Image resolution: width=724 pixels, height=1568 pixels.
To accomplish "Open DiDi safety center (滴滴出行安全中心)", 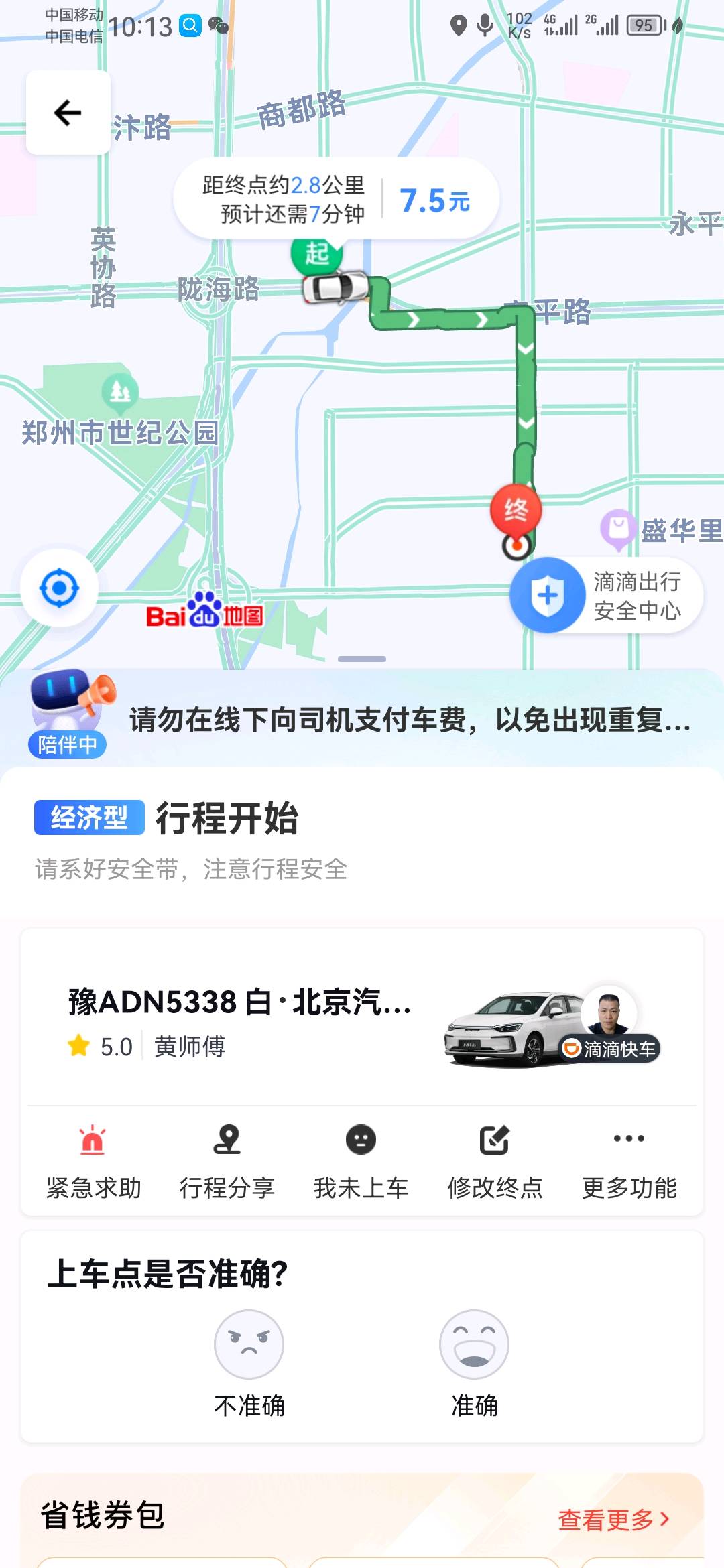I will (x=606, y=596).
